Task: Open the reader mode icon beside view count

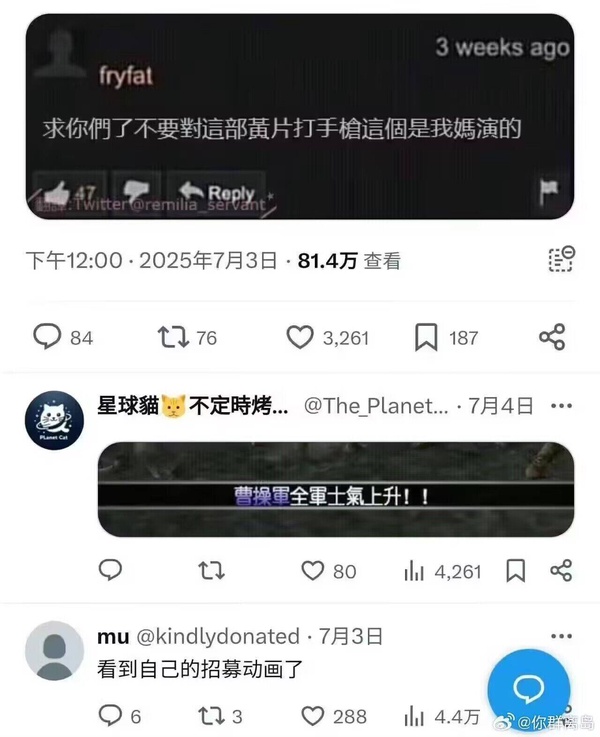Action: (561, 259)
